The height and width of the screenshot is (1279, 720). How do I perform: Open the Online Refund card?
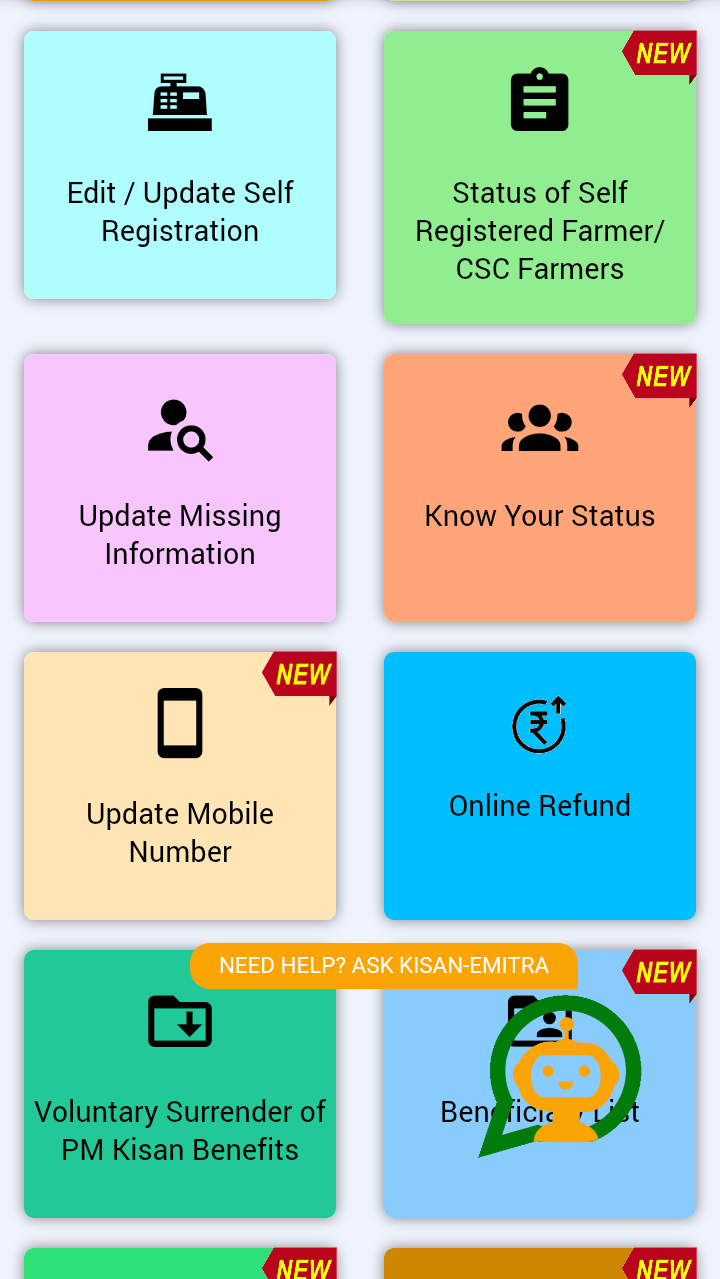point(540,785)
